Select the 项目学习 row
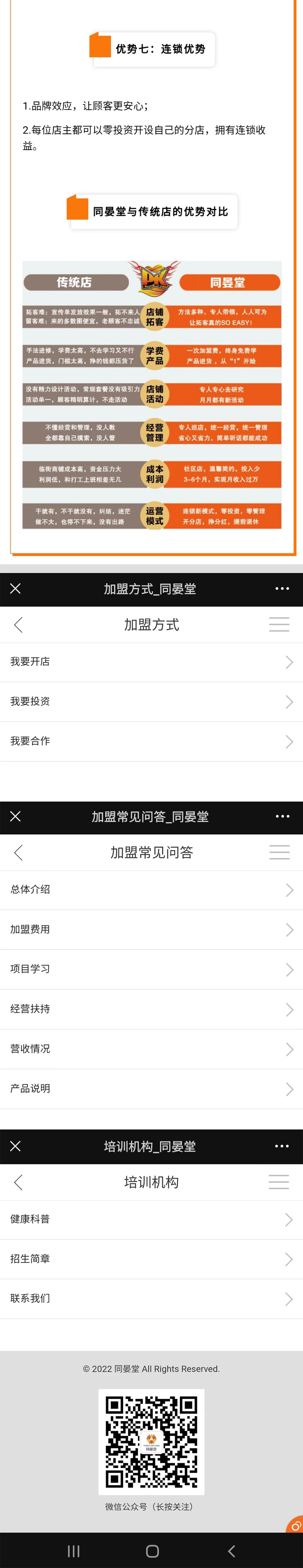 tap(151, 968)
